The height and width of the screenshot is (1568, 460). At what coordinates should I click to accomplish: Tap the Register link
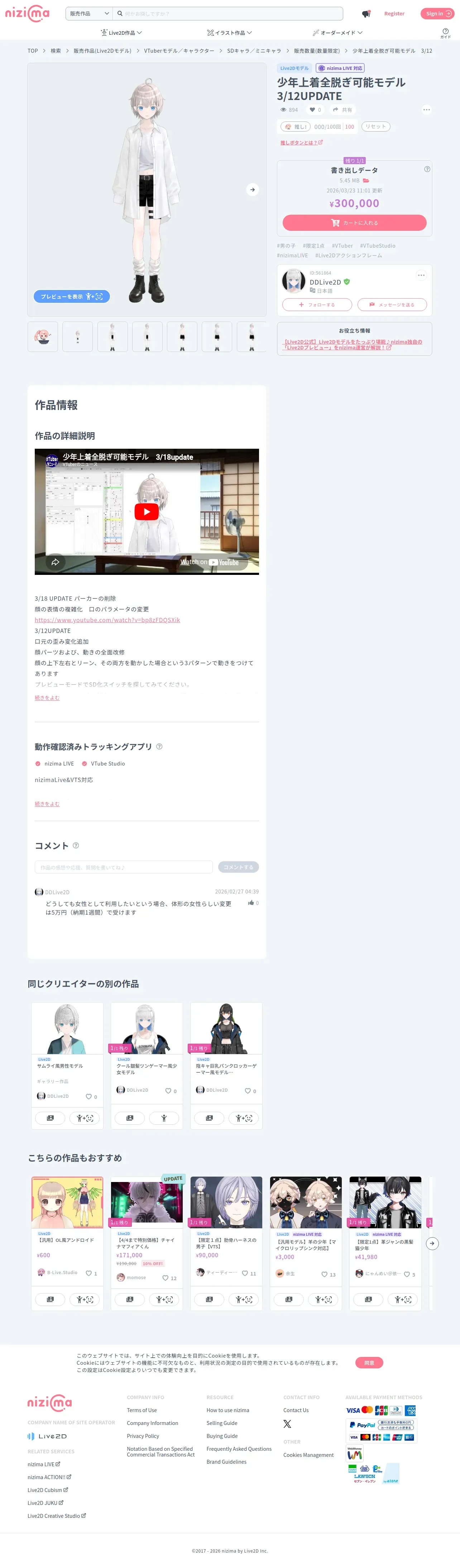[x=394, y=13]
